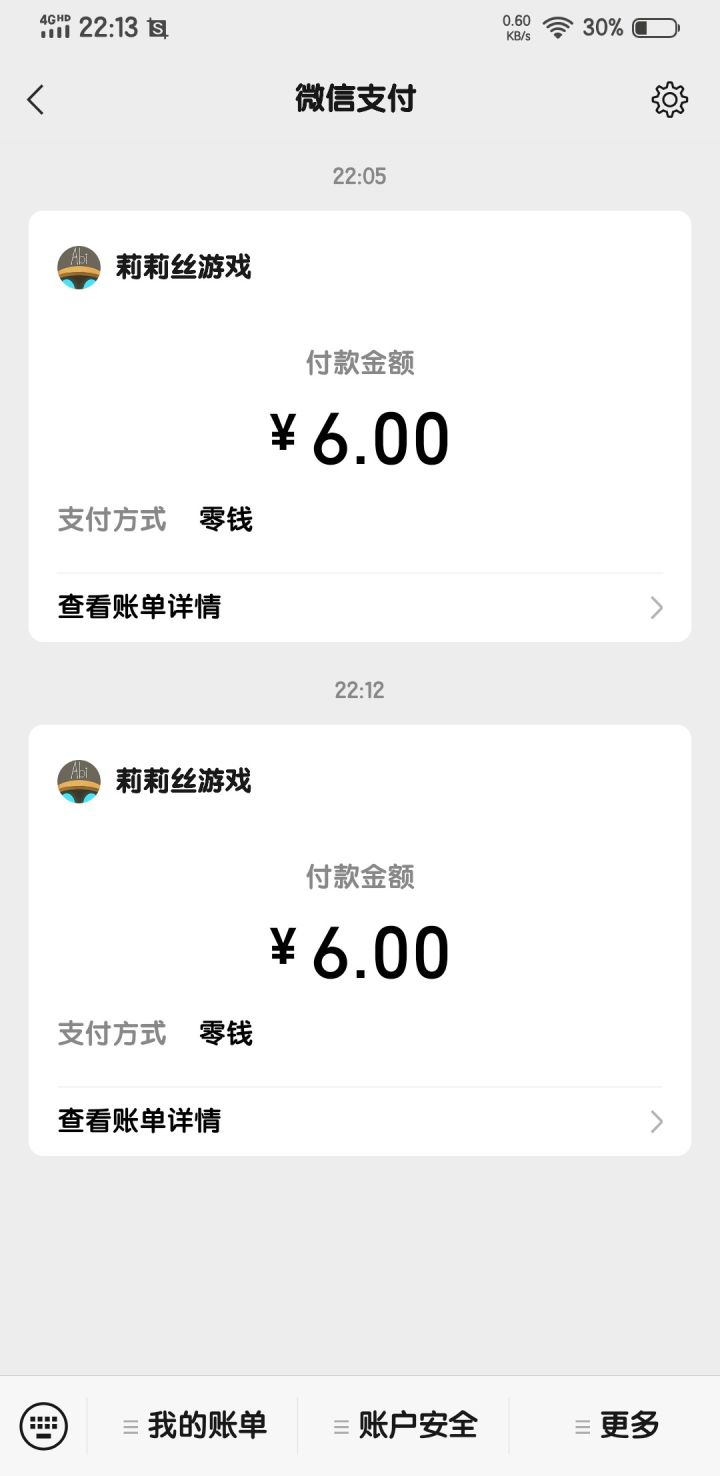Open the 账户安全 menu
This screenshot has width=720, height=1476.
pos(405,1425)
